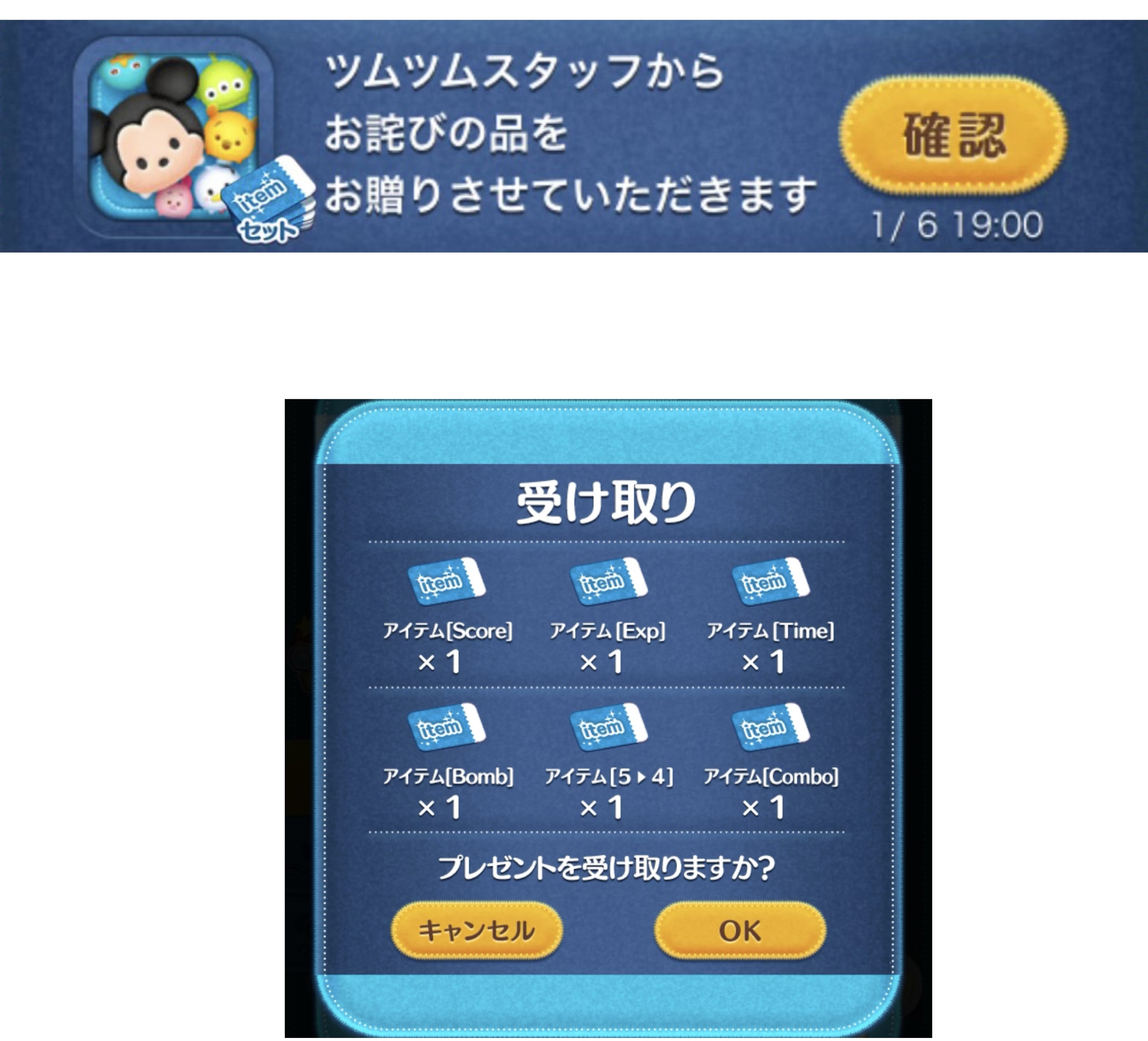This screenshot has width=1148, height=1041.
Task: Tap the 確認 button on the gift message
Action: point(953,135)
